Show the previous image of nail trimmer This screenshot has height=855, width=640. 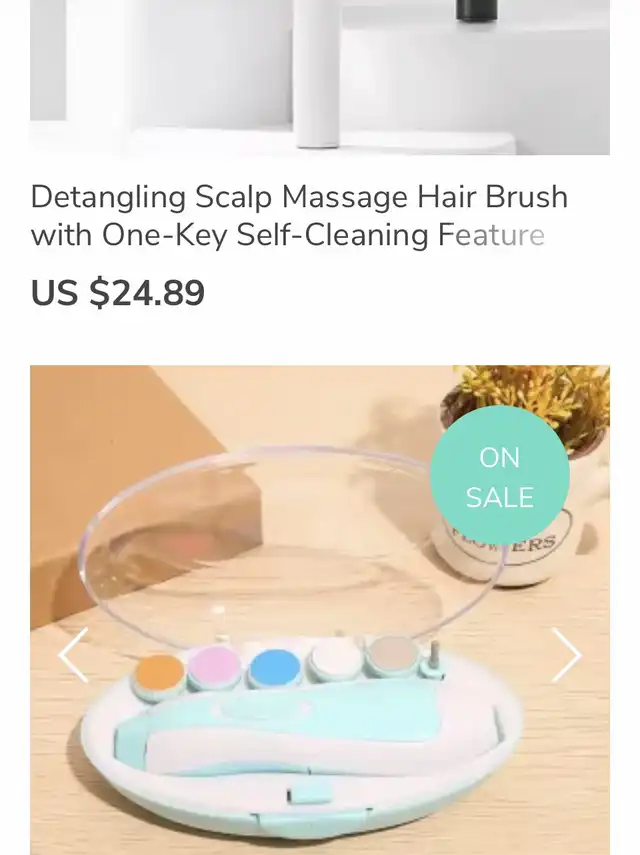click(73, 655)
